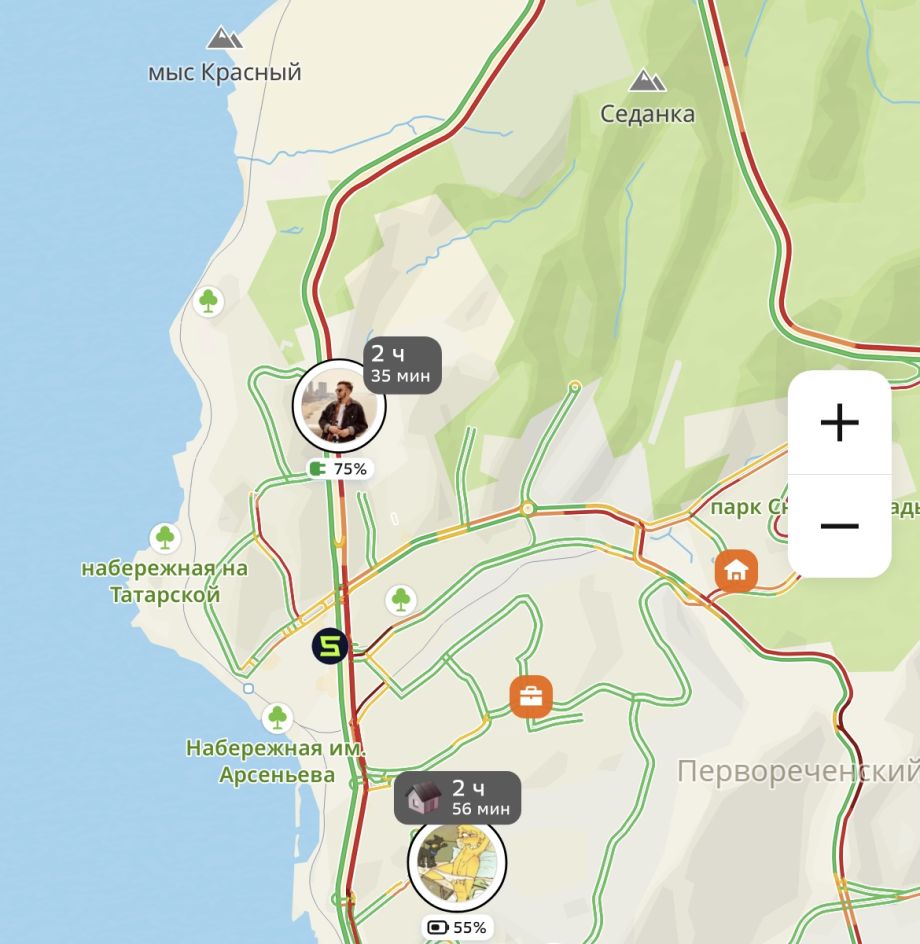Tap the orange home place marker
Viewport: 920px width, 944px height.
pos(736,572)
